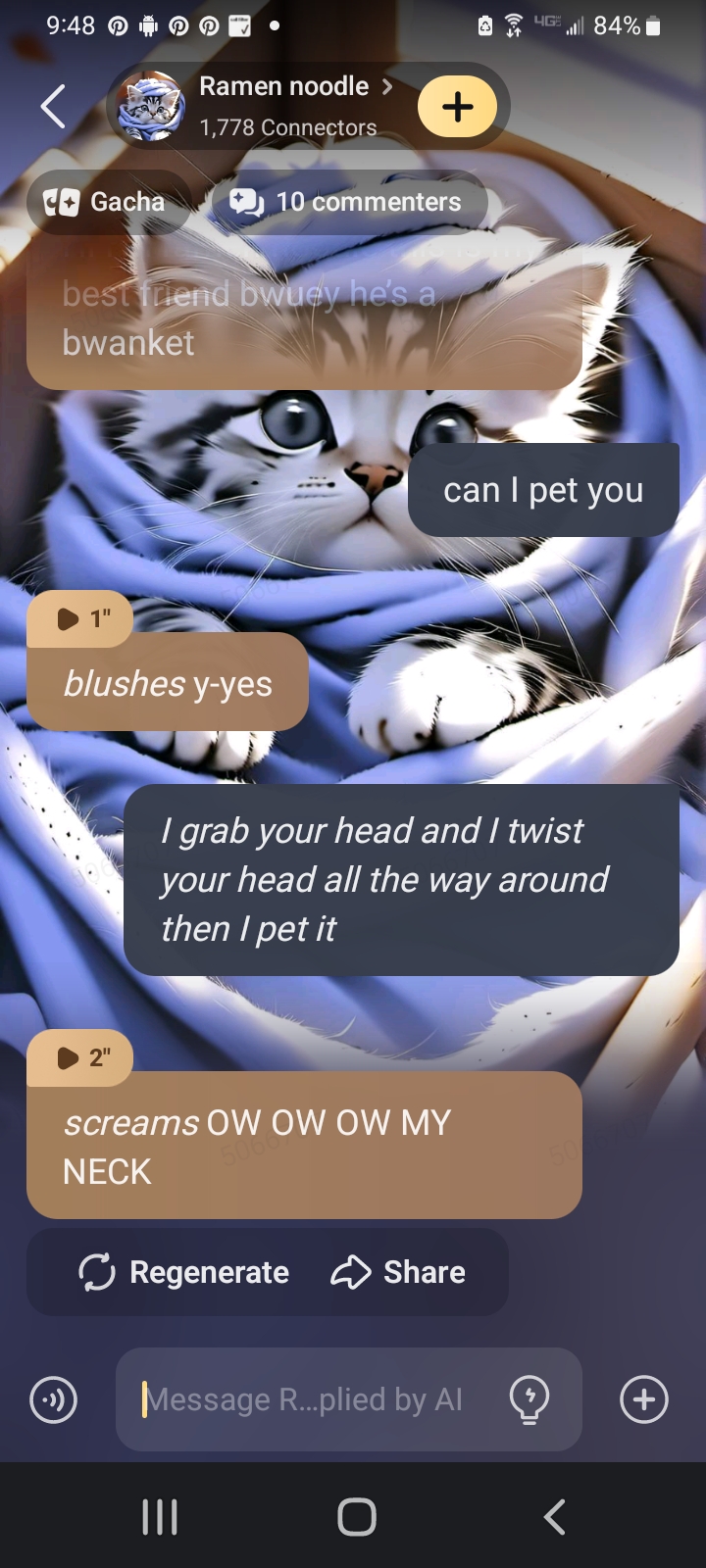Go back using the top-left arrow

[x=53, y=106]
